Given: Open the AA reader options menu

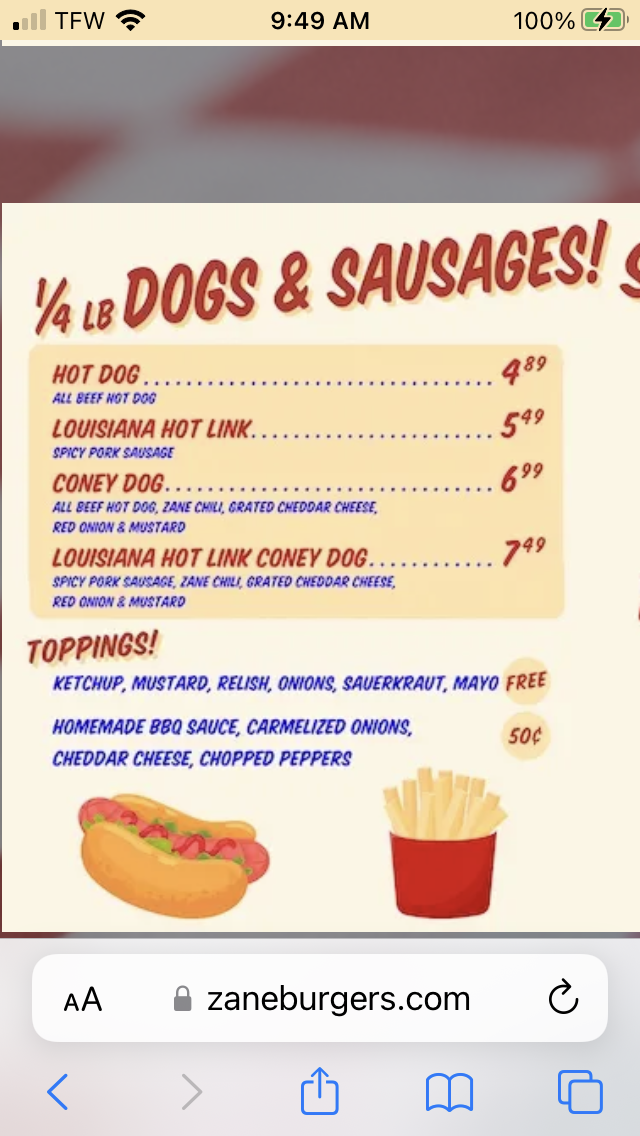Looking at the screenshot, I should coord(83,999).
